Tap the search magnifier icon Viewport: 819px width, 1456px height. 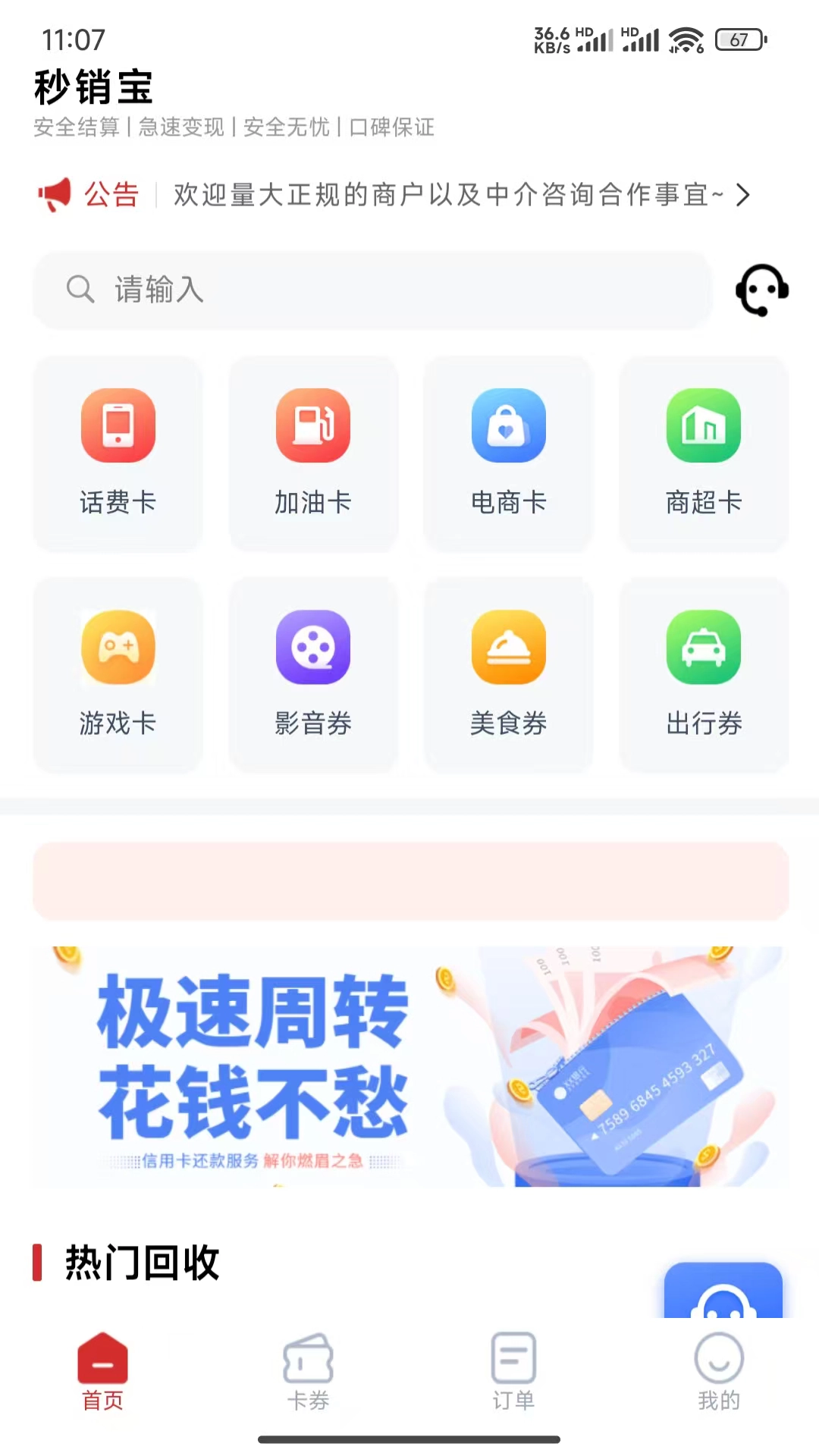coord(81,290)
